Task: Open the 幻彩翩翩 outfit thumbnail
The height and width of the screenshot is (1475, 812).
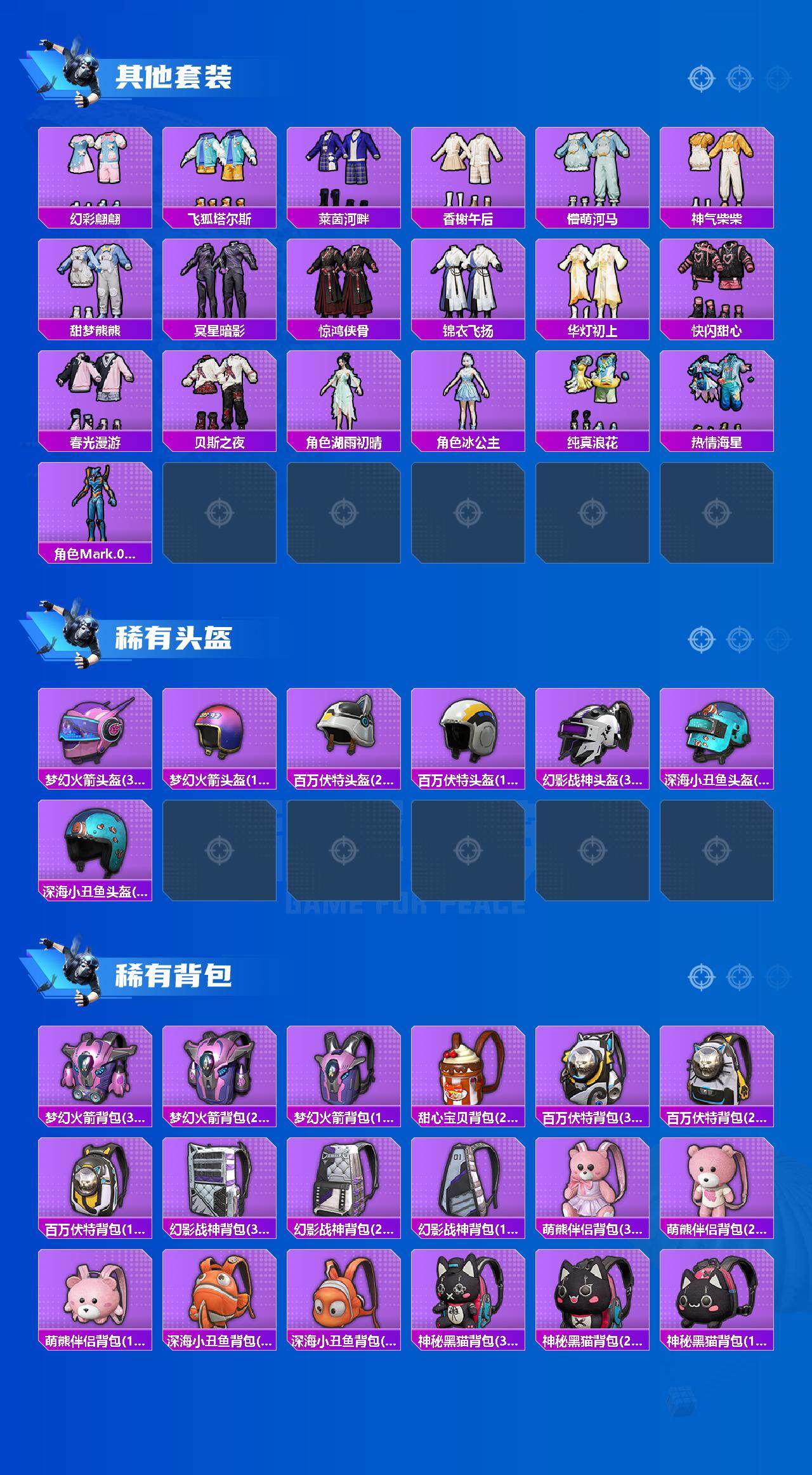Action: pyautogui.click(x=95, y=168)
